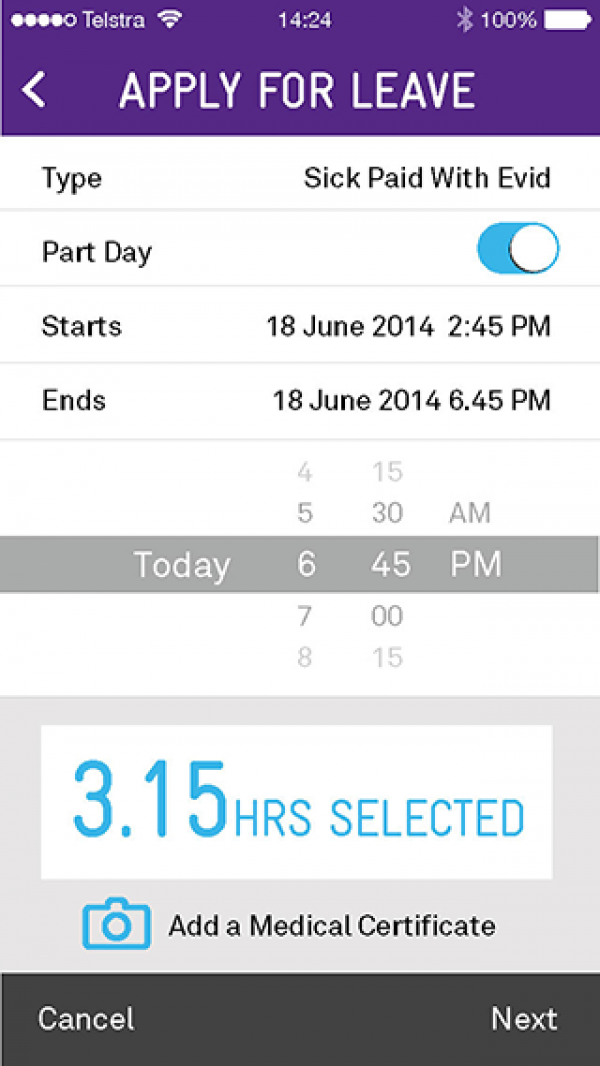
Task: Cancel the leave application
Action: (x=86, y=1018)
